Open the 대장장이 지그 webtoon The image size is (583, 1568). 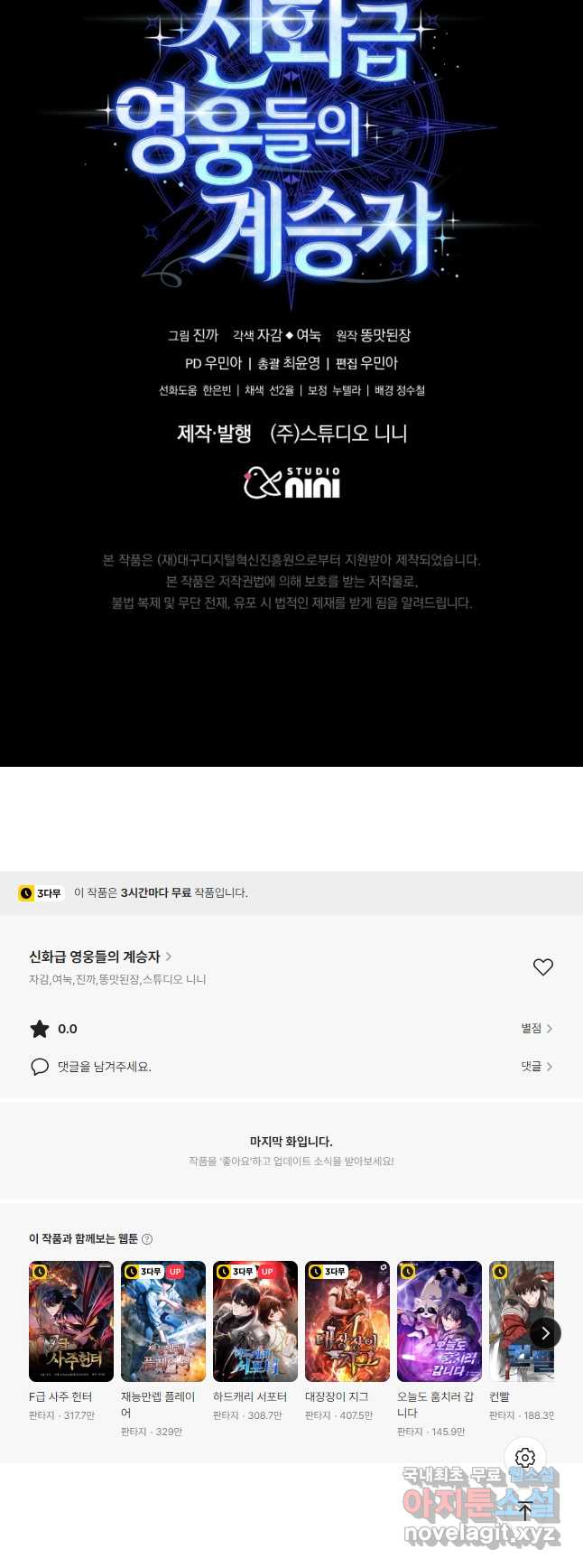pyautogui.click(x=347, y=1321)
